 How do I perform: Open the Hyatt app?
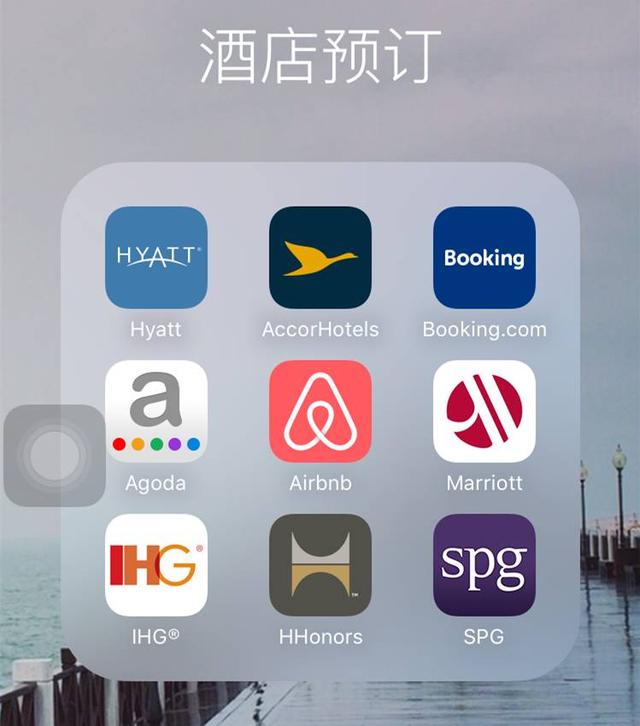tap(156, 258)
